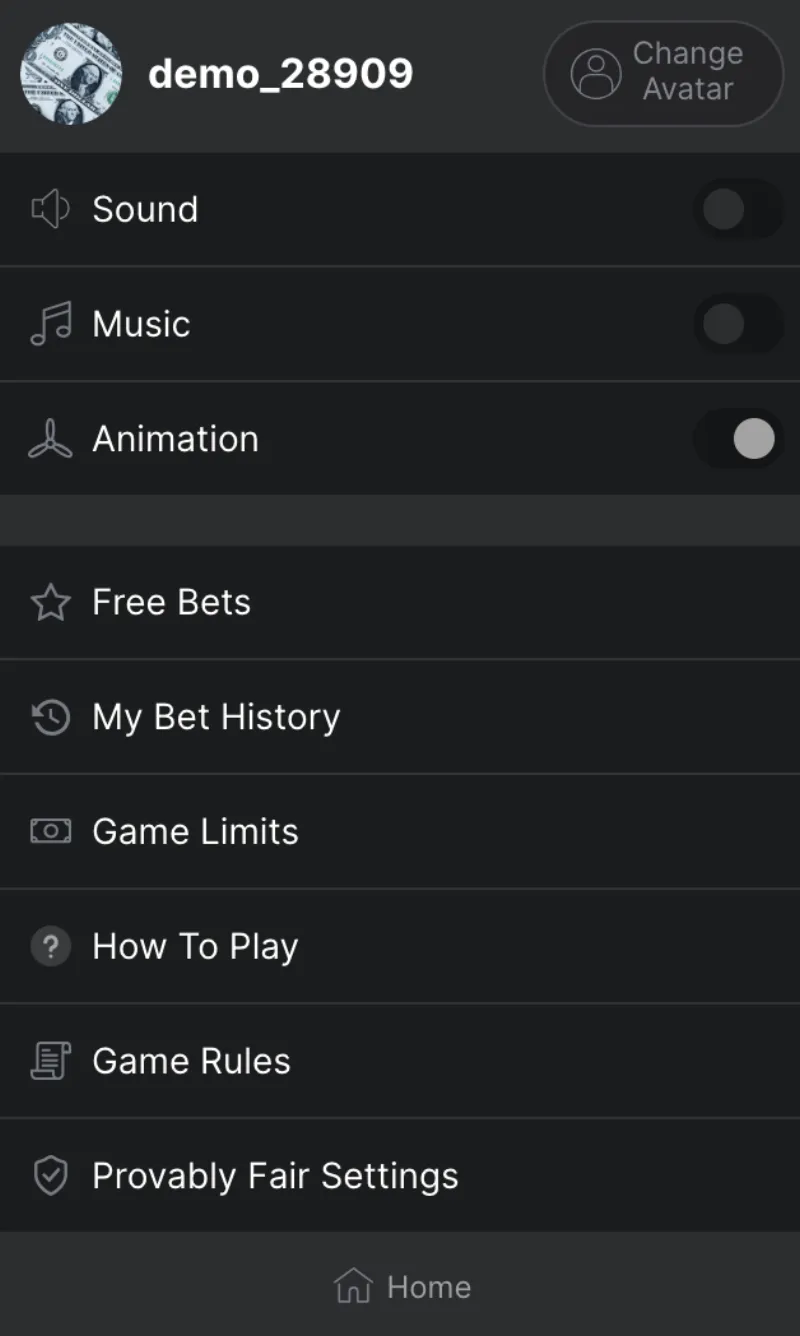800x1336 pixels.
Task: Click the user's dollar bill avatar
Action: click(69, 74)
